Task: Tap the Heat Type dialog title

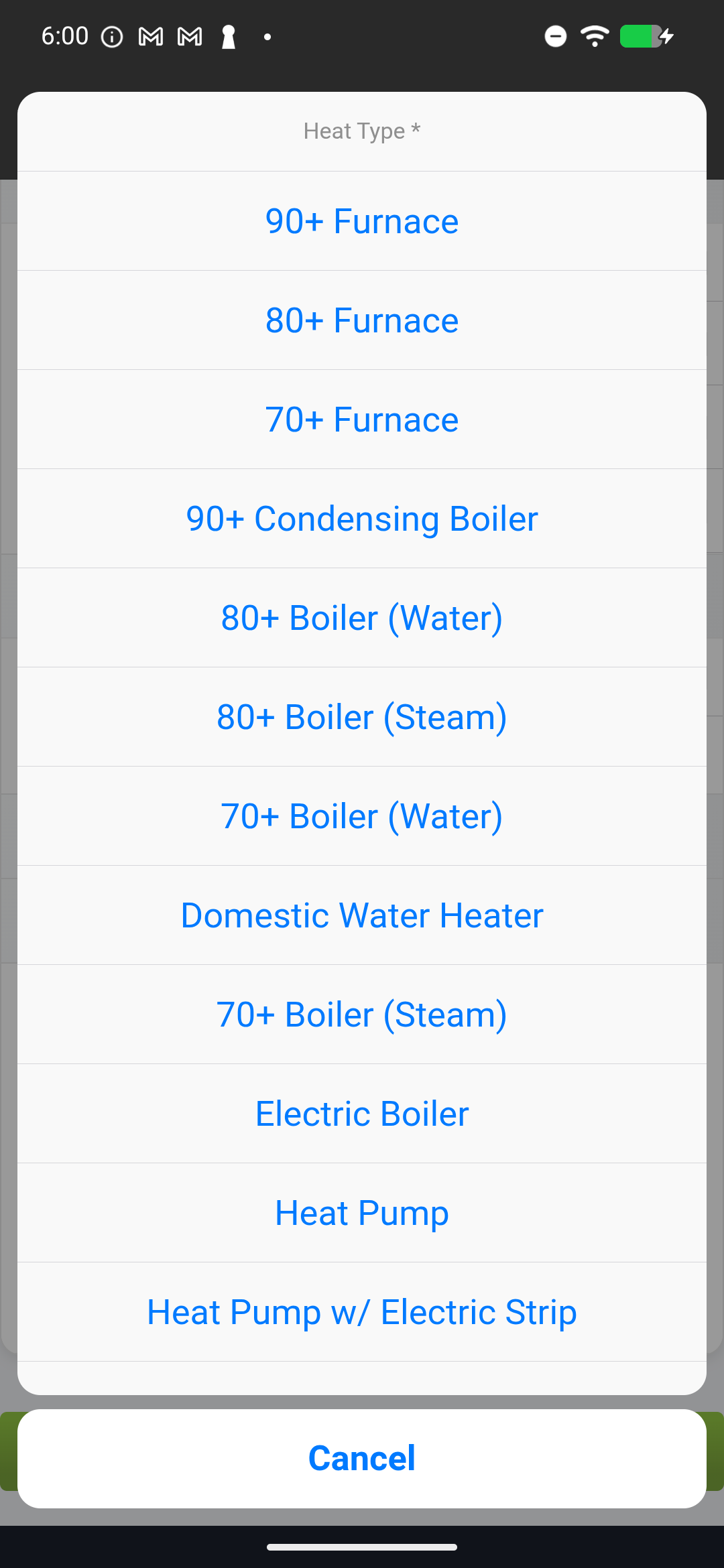Action: click(x=362, y=131)
